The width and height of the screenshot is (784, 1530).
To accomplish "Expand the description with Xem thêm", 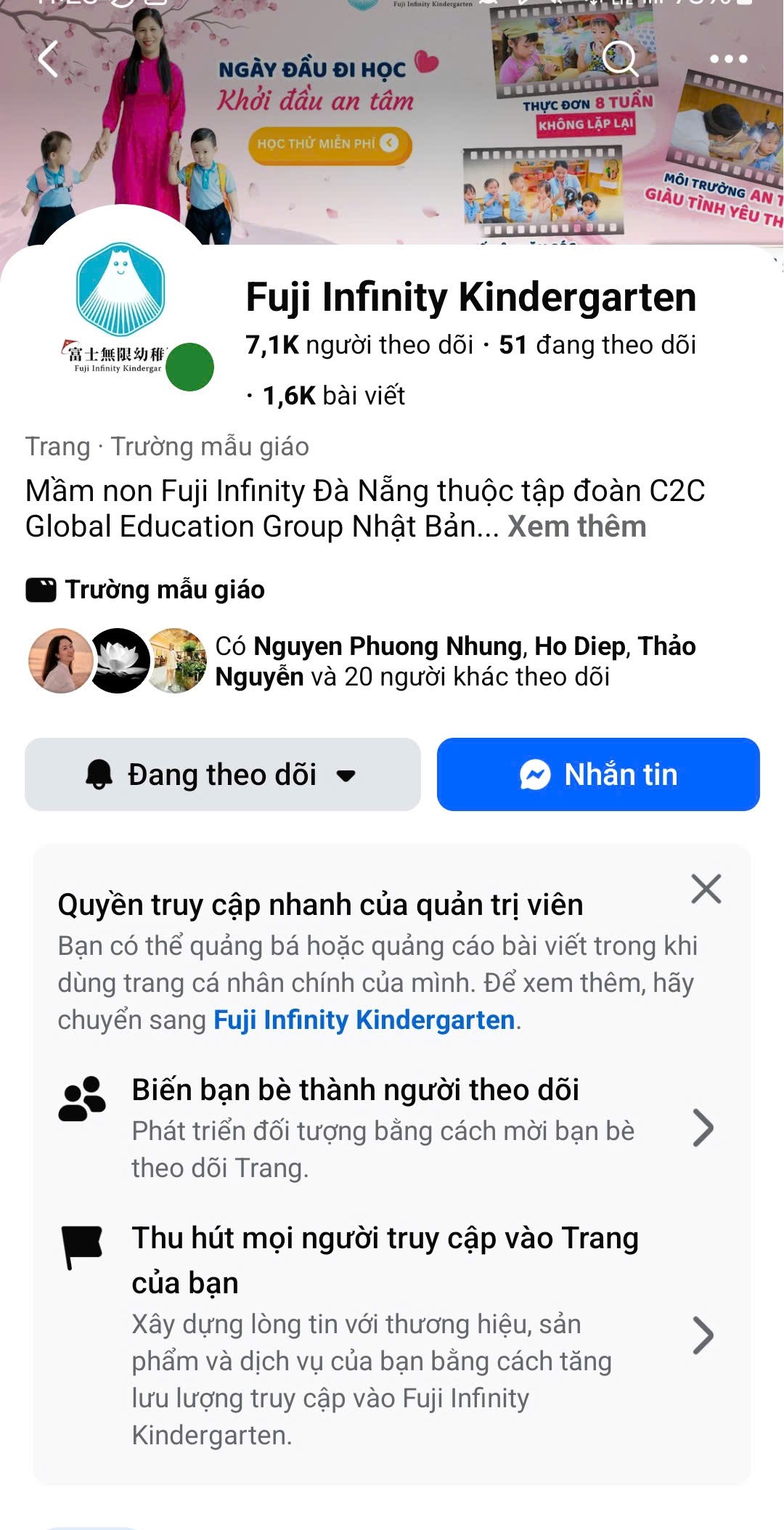I will (x=576, y=526).
